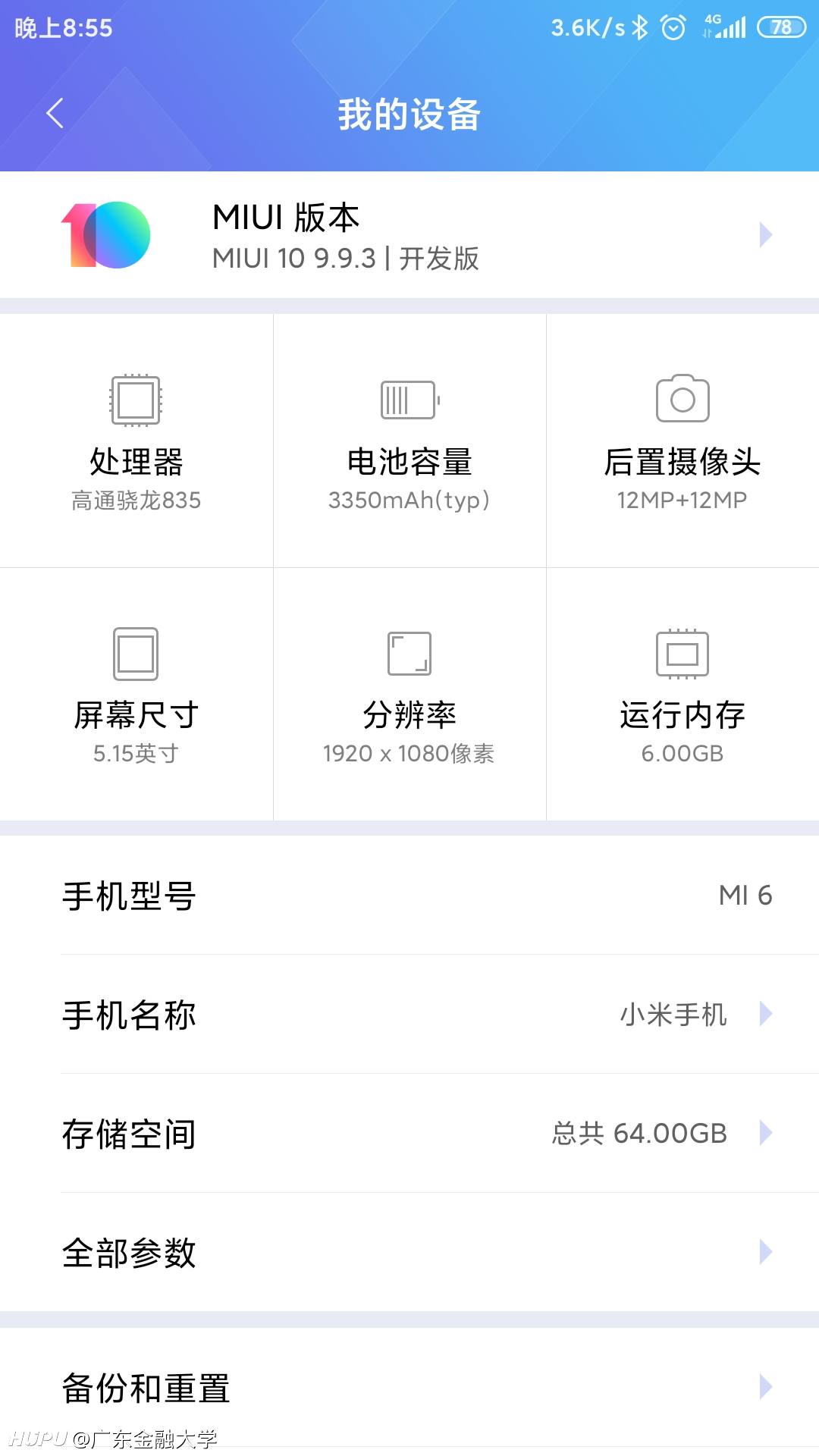Open 备份和重置
This screenshot has width=819, height=1456.
[x=409, y=1387]
